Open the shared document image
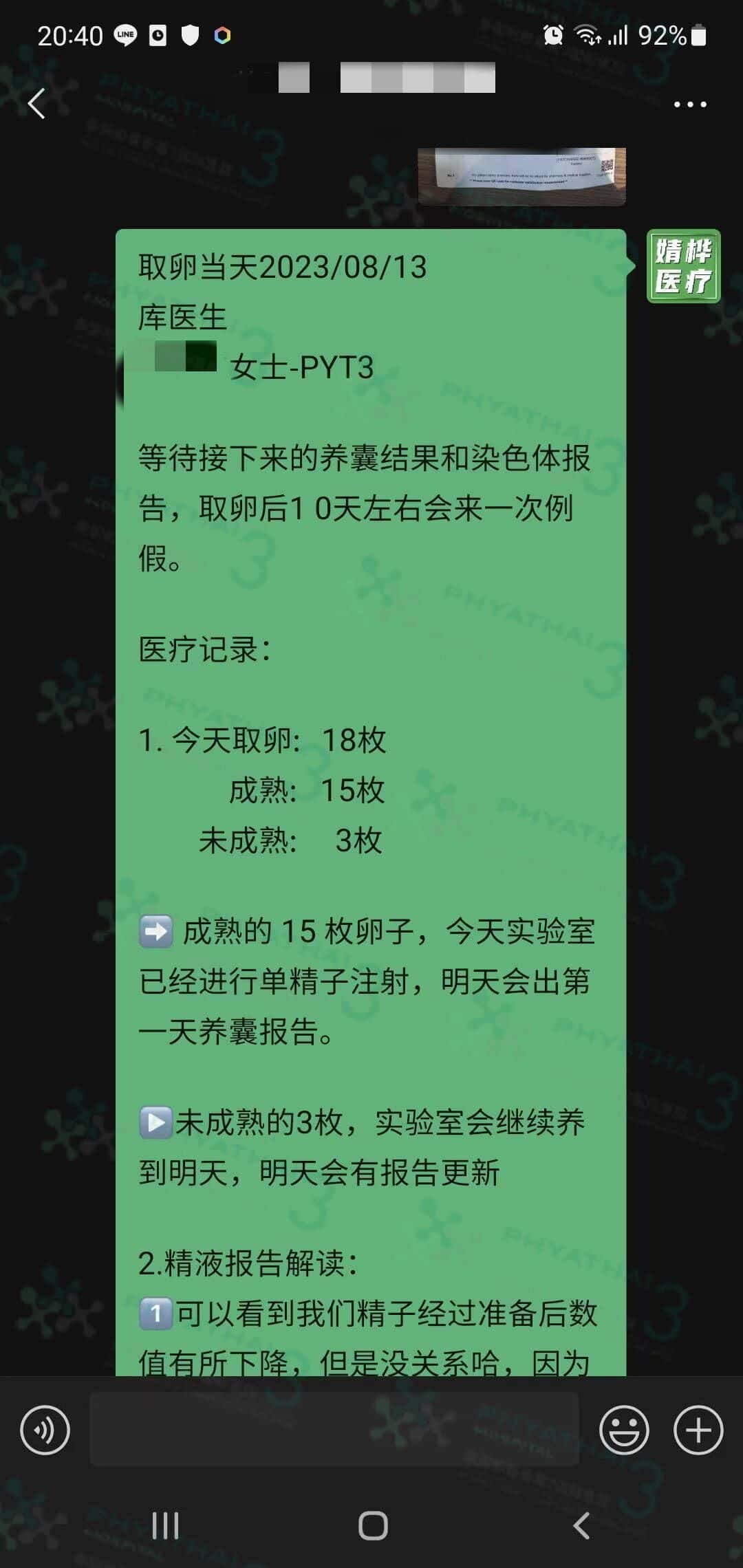The image size is (743, 1568). [521, 176]
